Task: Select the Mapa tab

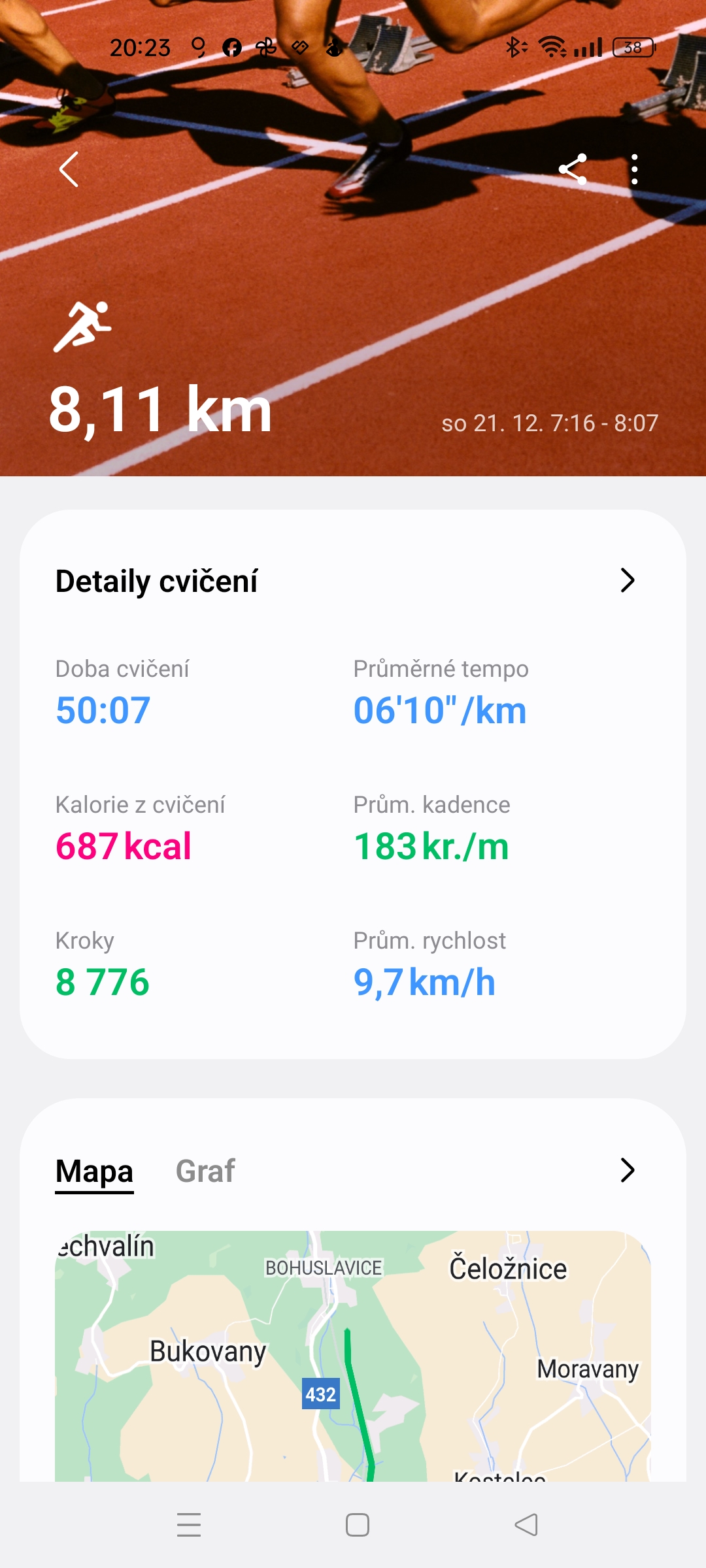Action: click(94, 1171)
